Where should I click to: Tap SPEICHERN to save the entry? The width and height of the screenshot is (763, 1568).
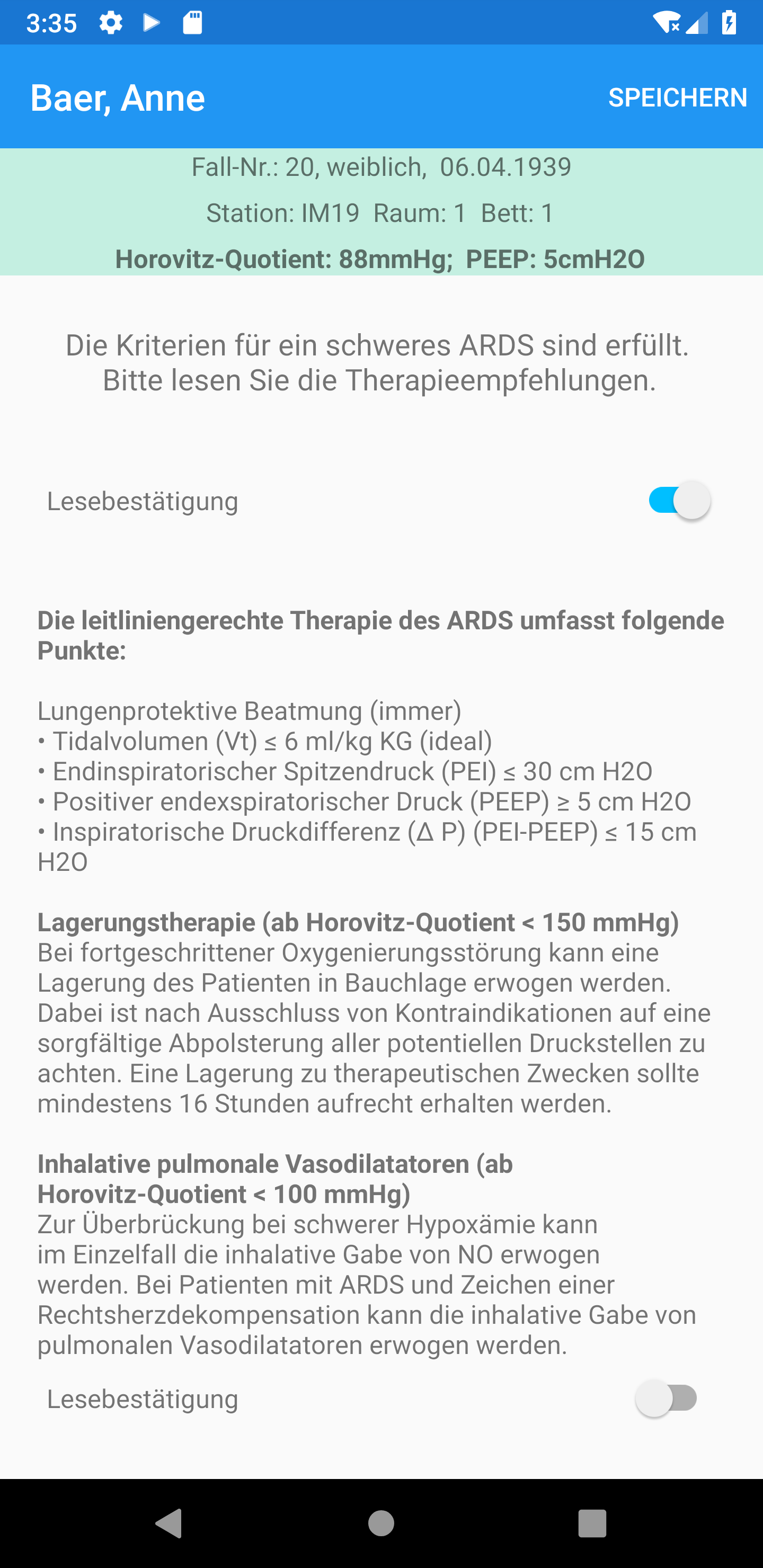click(677, 97)
